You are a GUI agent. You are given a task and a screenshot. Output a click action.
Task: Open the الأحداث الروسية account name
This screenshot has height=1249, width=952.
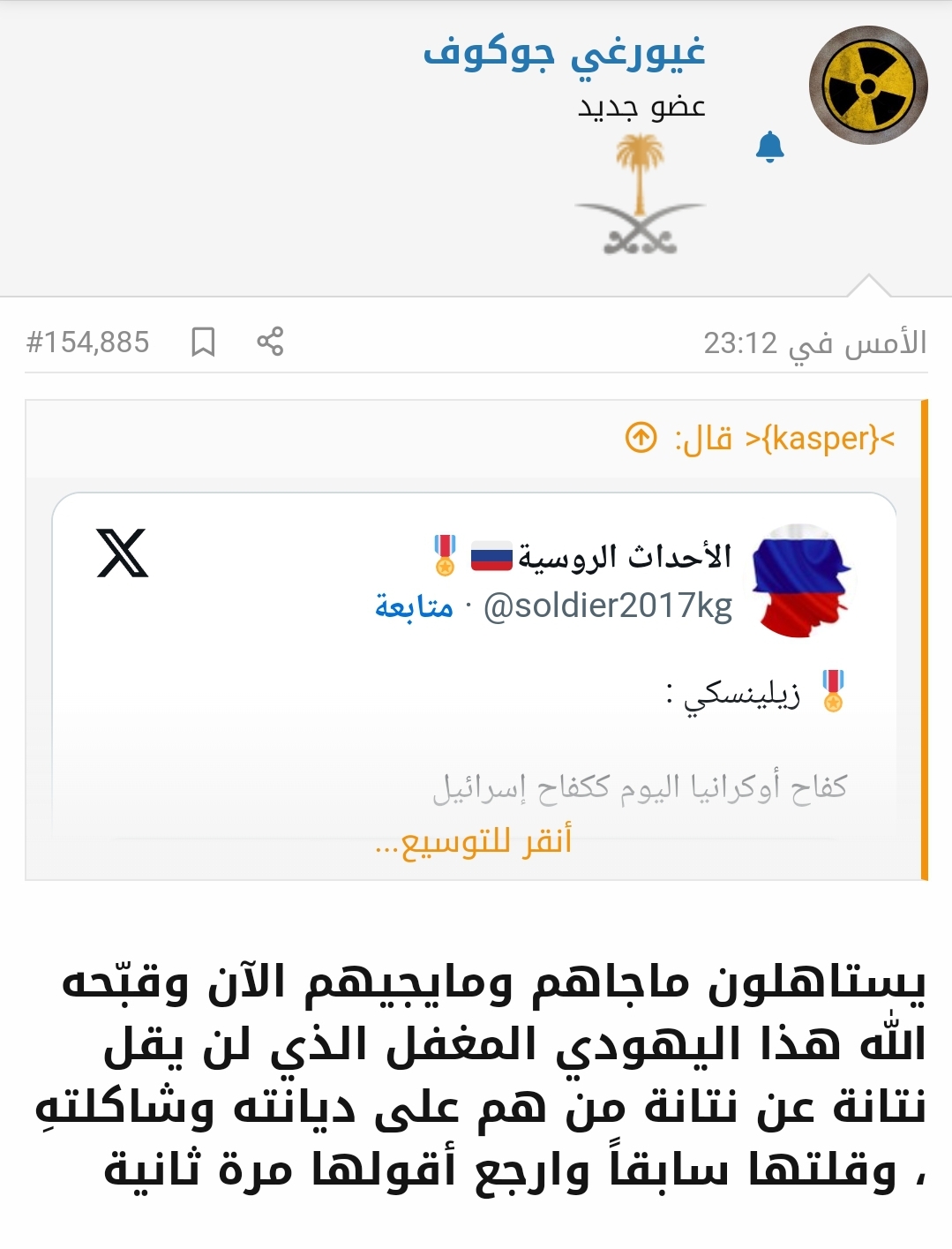tap(625, 556)
